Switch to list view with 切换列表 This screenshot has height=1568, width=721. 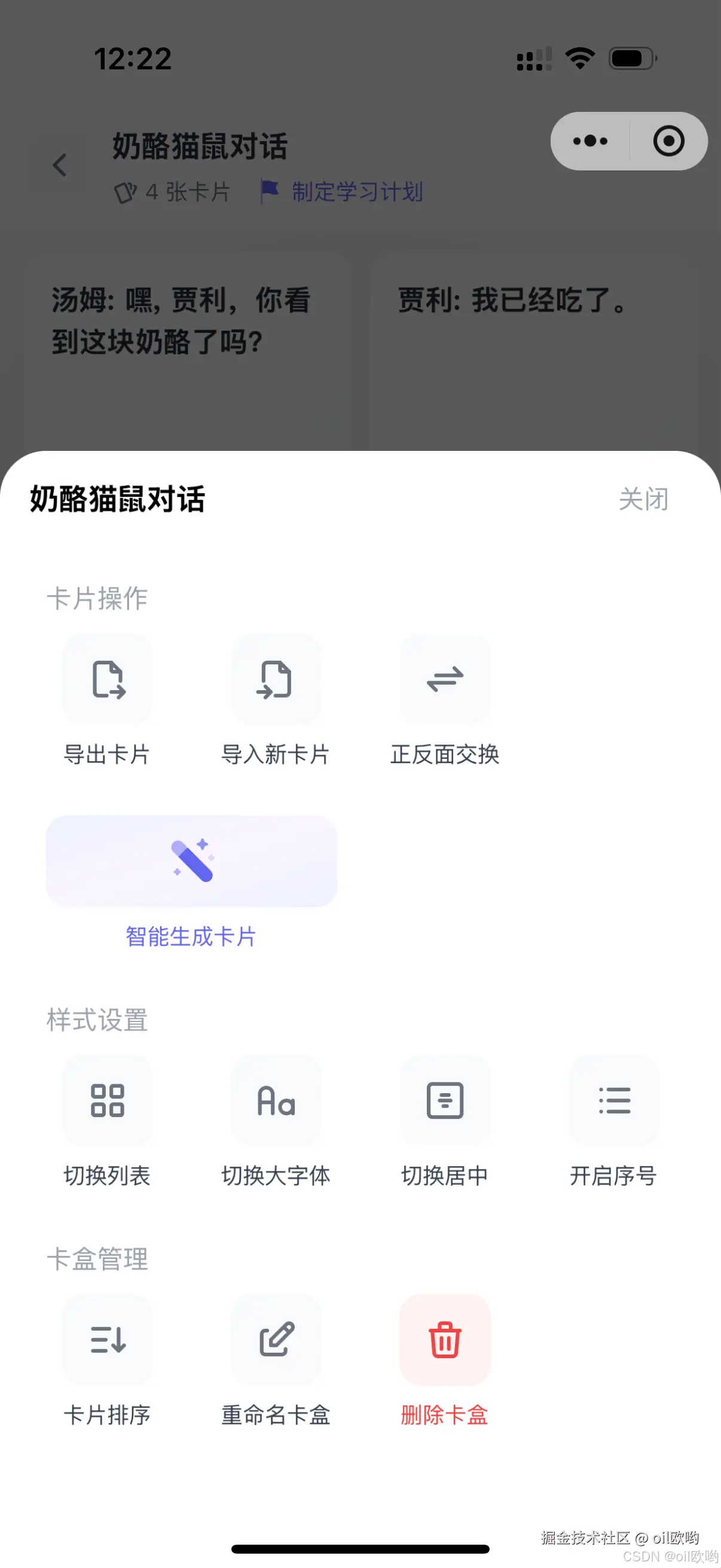tap(108, 1100)
